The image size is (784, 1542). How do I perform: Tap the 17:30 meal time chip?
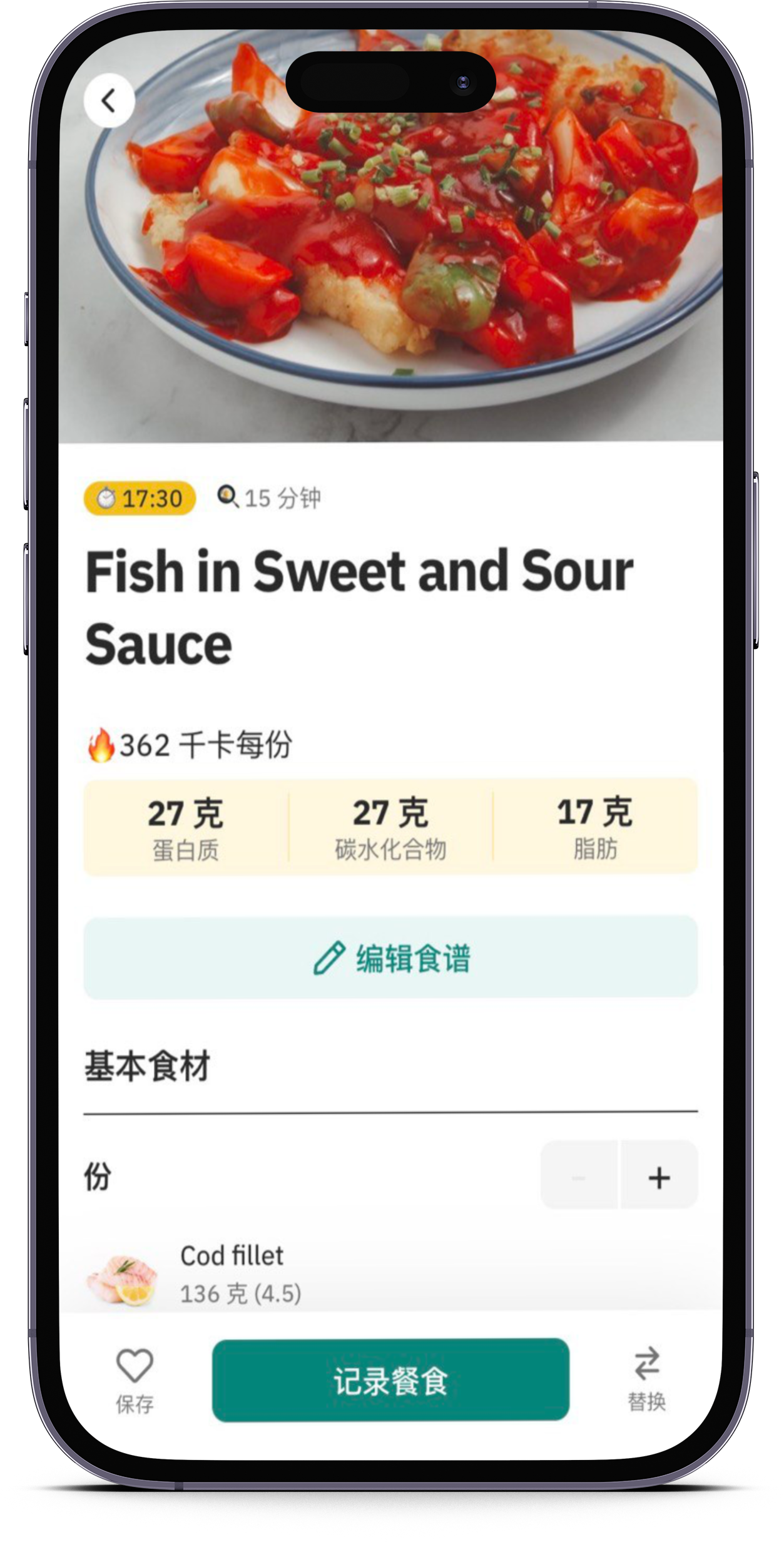point(140,498)
